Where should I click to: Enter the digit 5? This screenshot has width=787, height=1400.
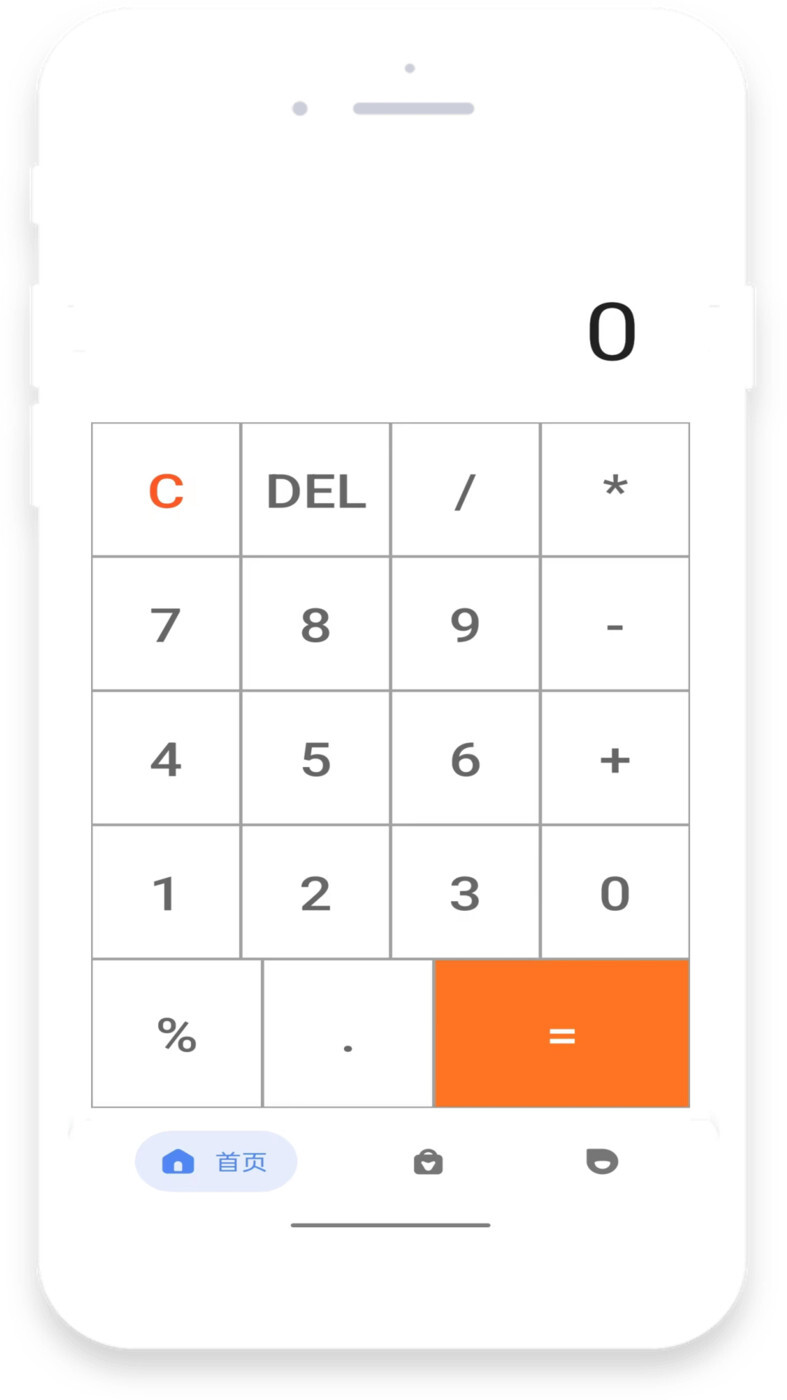point(315,758)
